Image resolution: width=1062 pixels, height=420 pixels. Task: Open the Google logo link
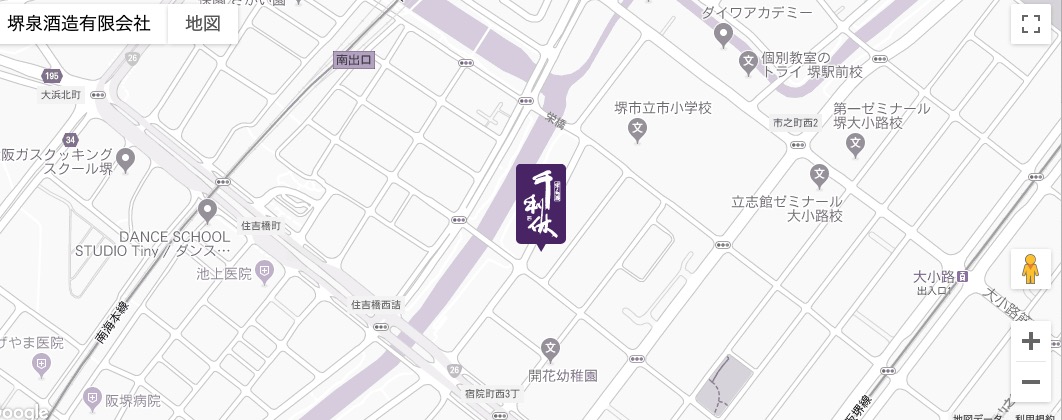(24, 411)
